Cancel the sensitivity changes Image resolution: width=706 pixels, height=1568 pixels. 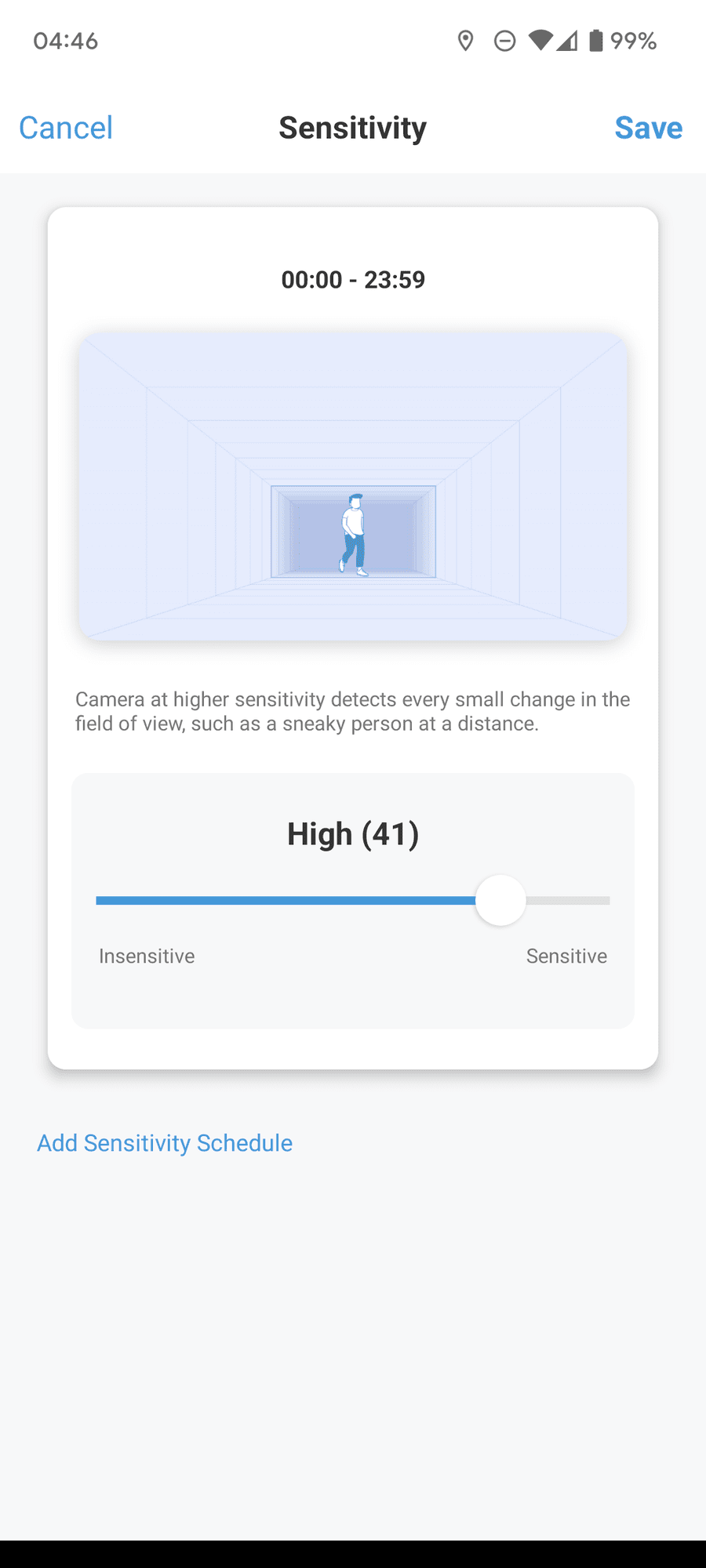66,128
